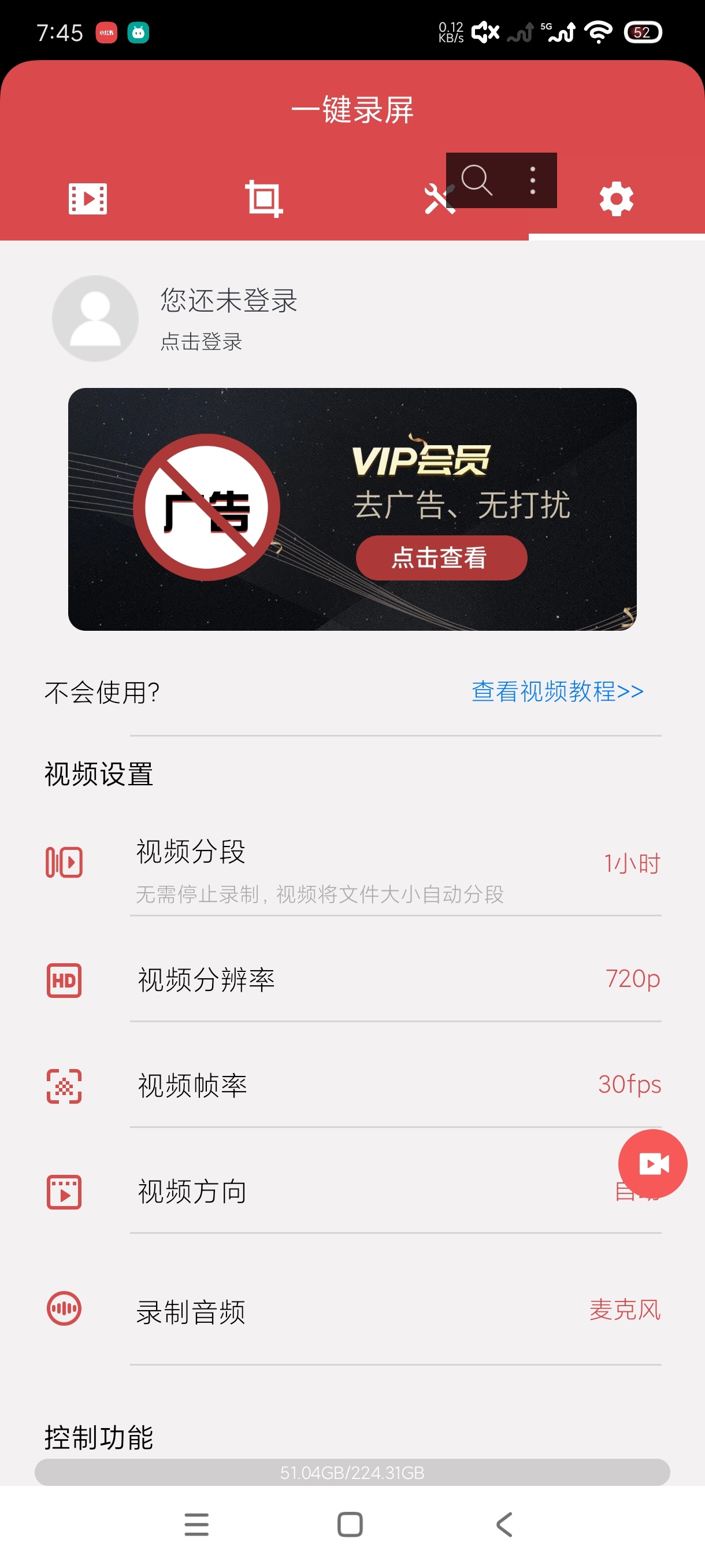Open the three-dot overflow menu
Viewport: 705px width, 1568px height.
click(532, 181)
